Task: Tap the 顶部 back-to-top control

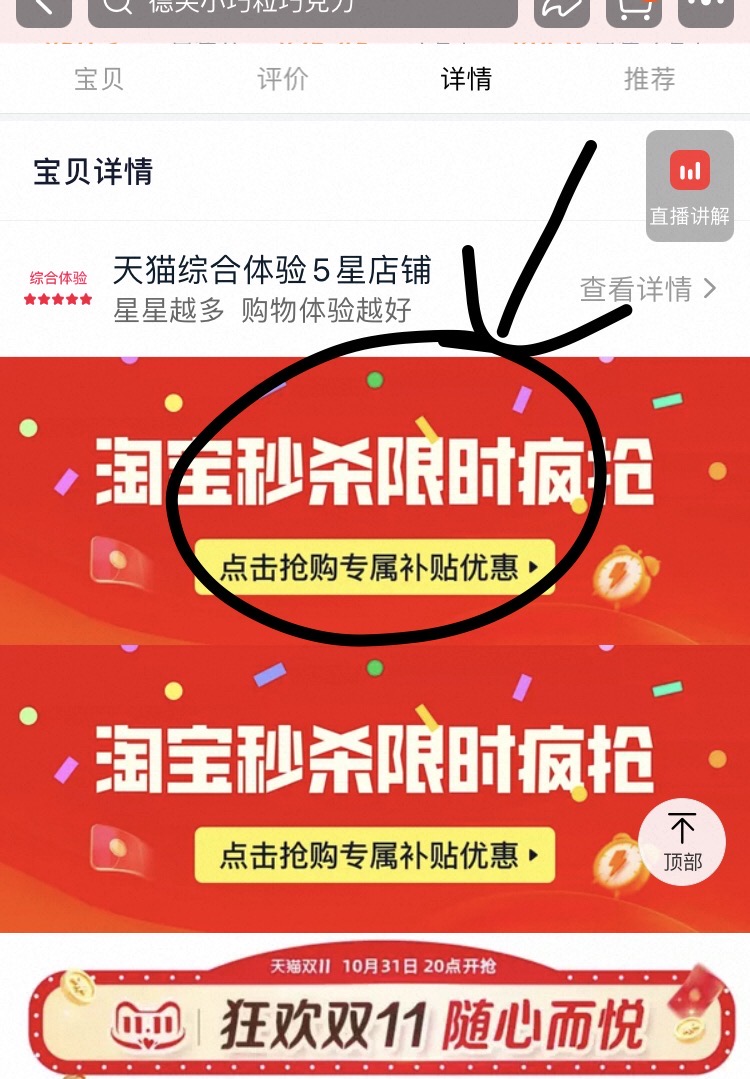Action: (x=682, y=842)
